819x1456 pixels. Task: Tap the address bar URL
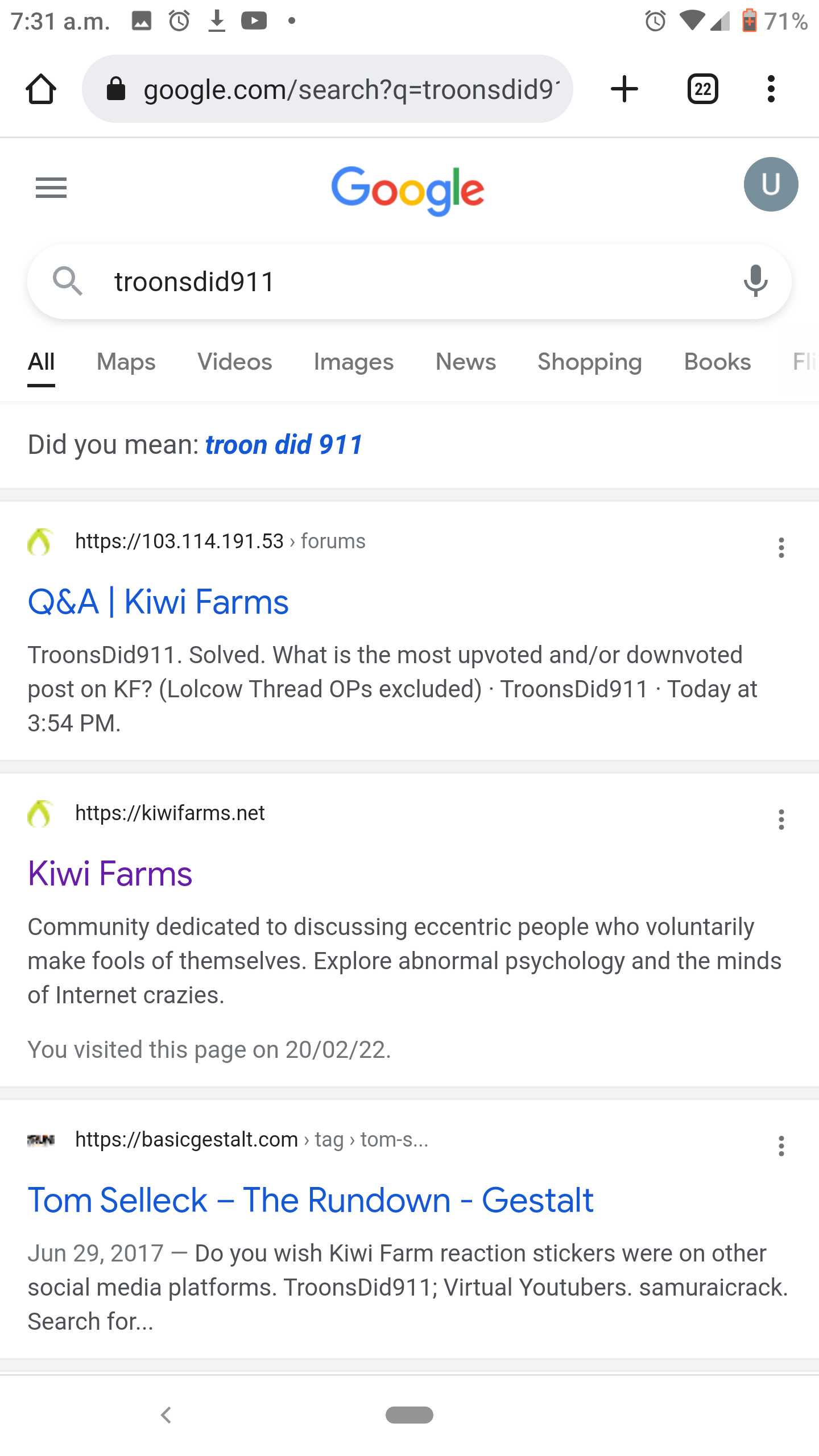click(351, 89)
